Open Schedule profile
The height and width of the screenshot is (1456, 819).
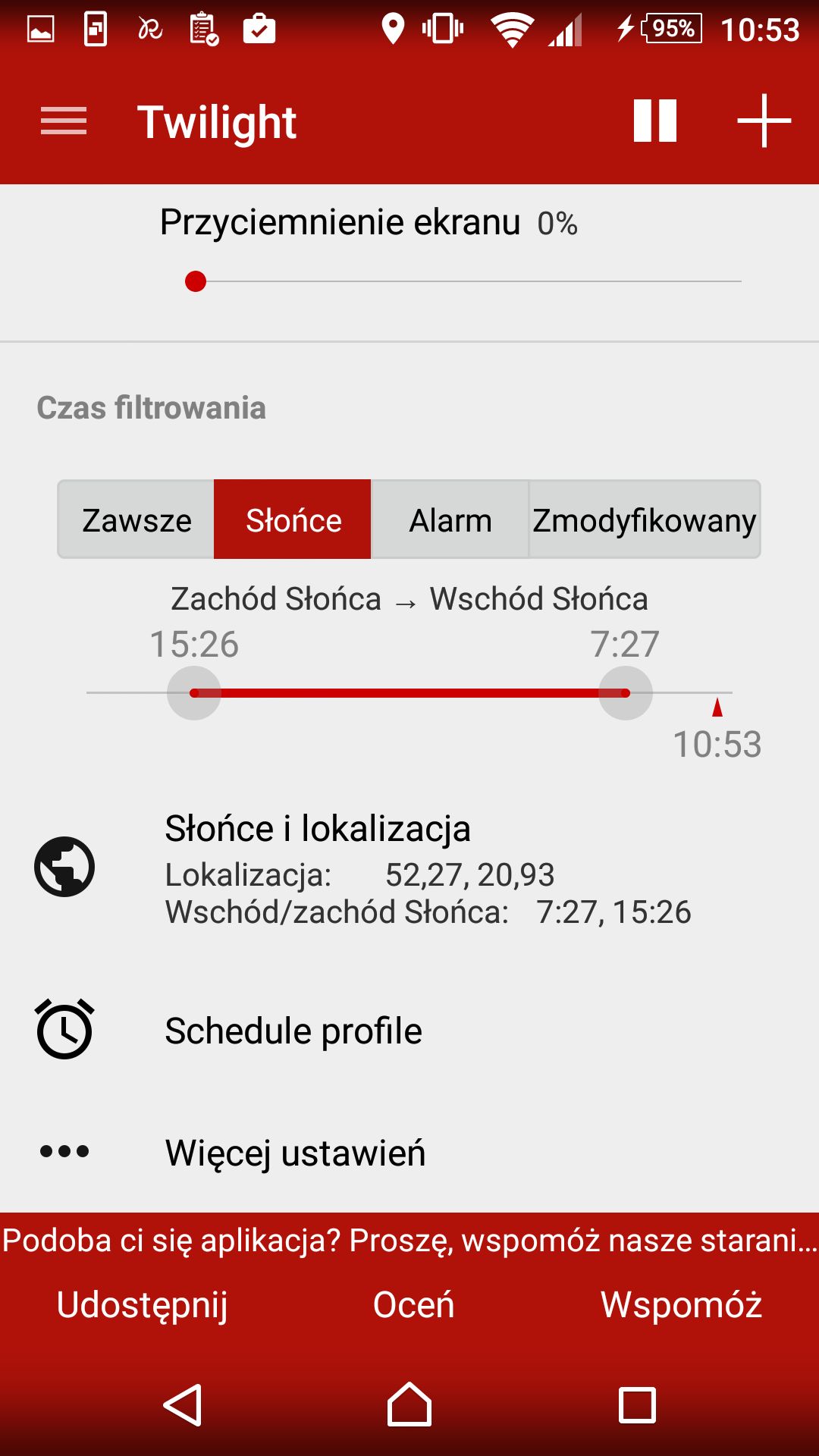pos(409,1031)
